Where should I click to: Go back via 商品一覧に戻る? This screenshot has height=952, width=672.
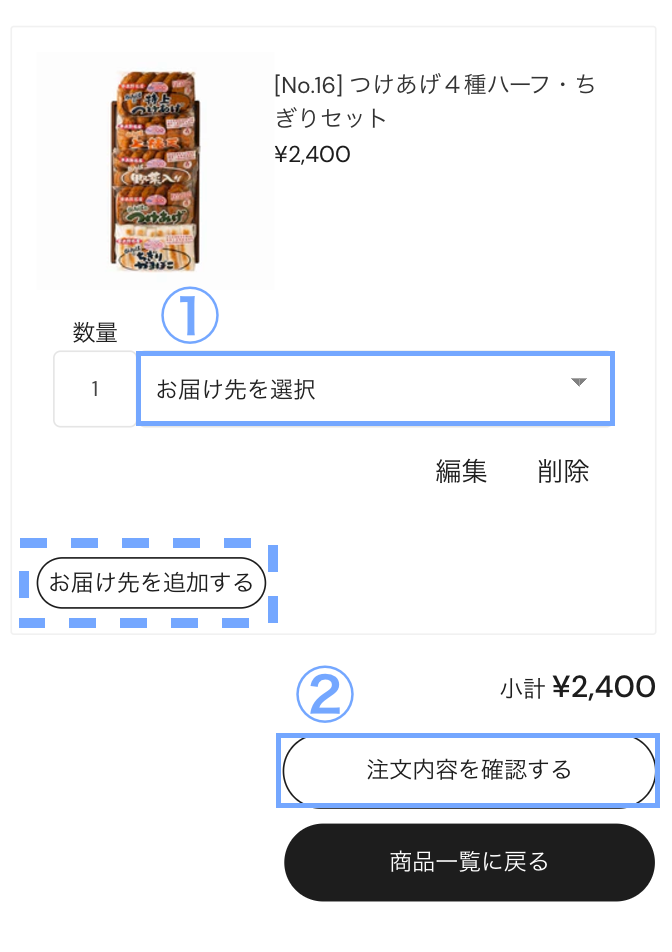[468, 862]
